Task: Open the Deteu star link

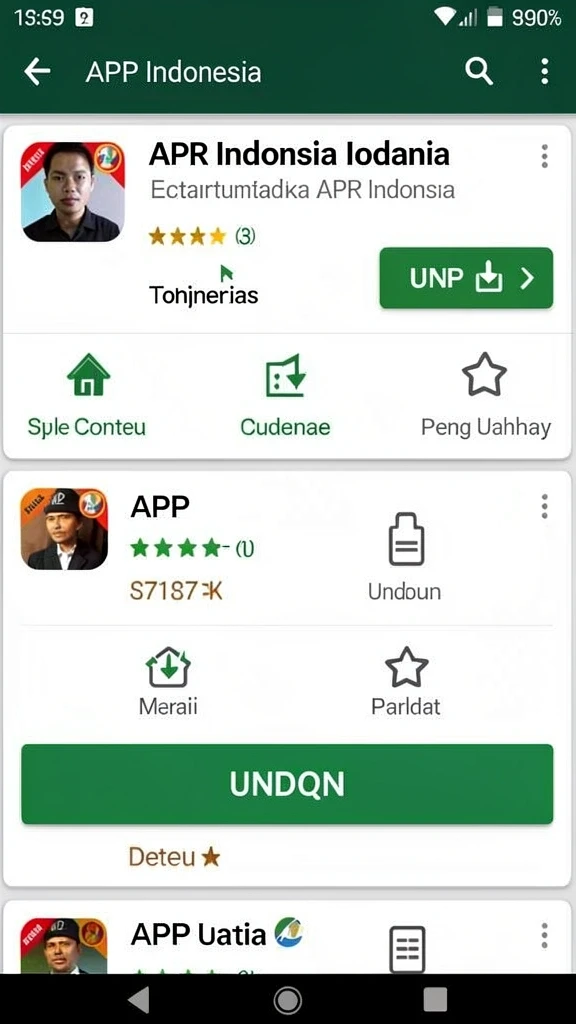Action: pyautogui.click(x=174, y=856)
